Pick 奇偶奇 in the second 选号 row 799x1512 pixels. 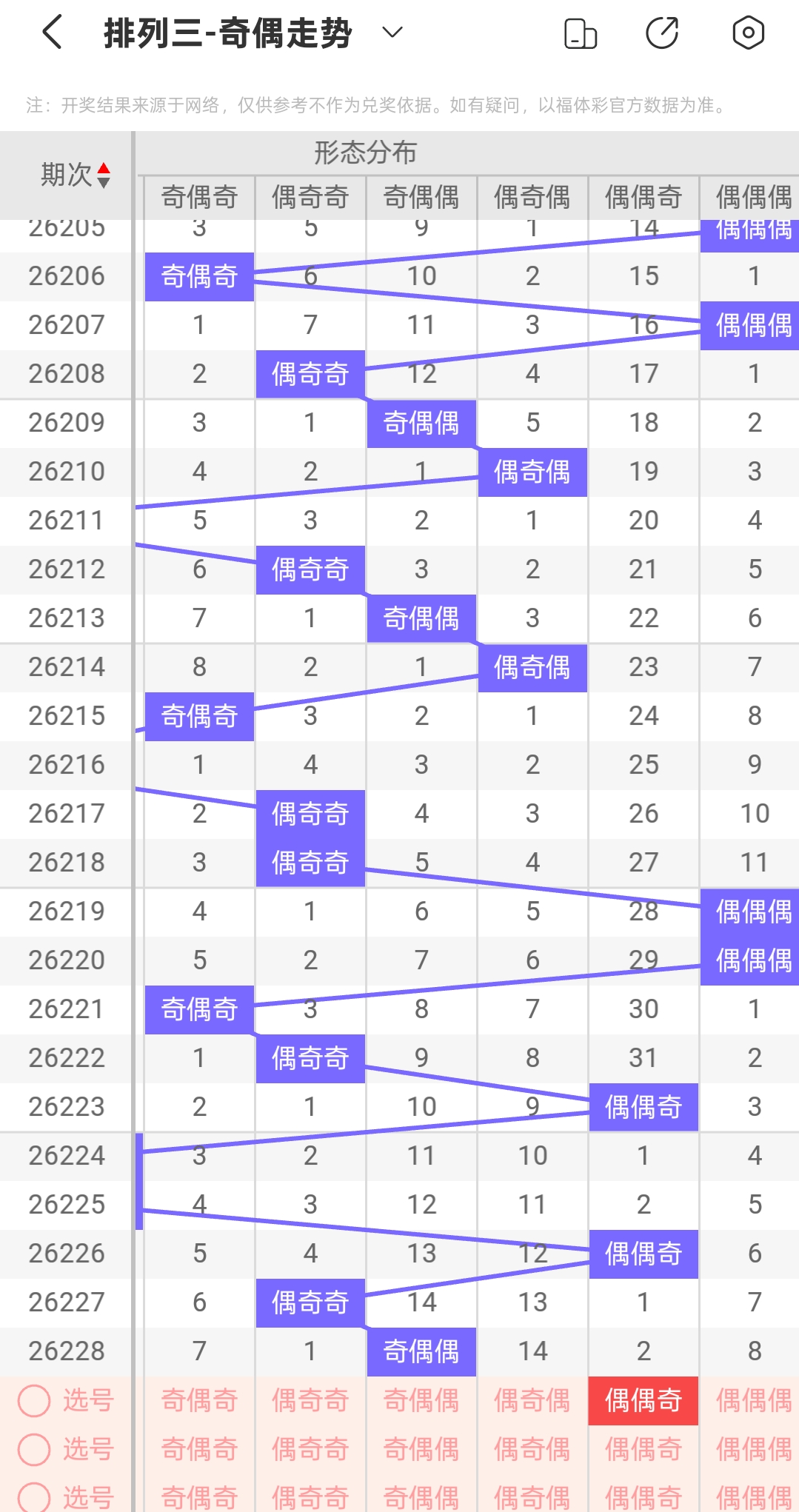pos(199,1449)
